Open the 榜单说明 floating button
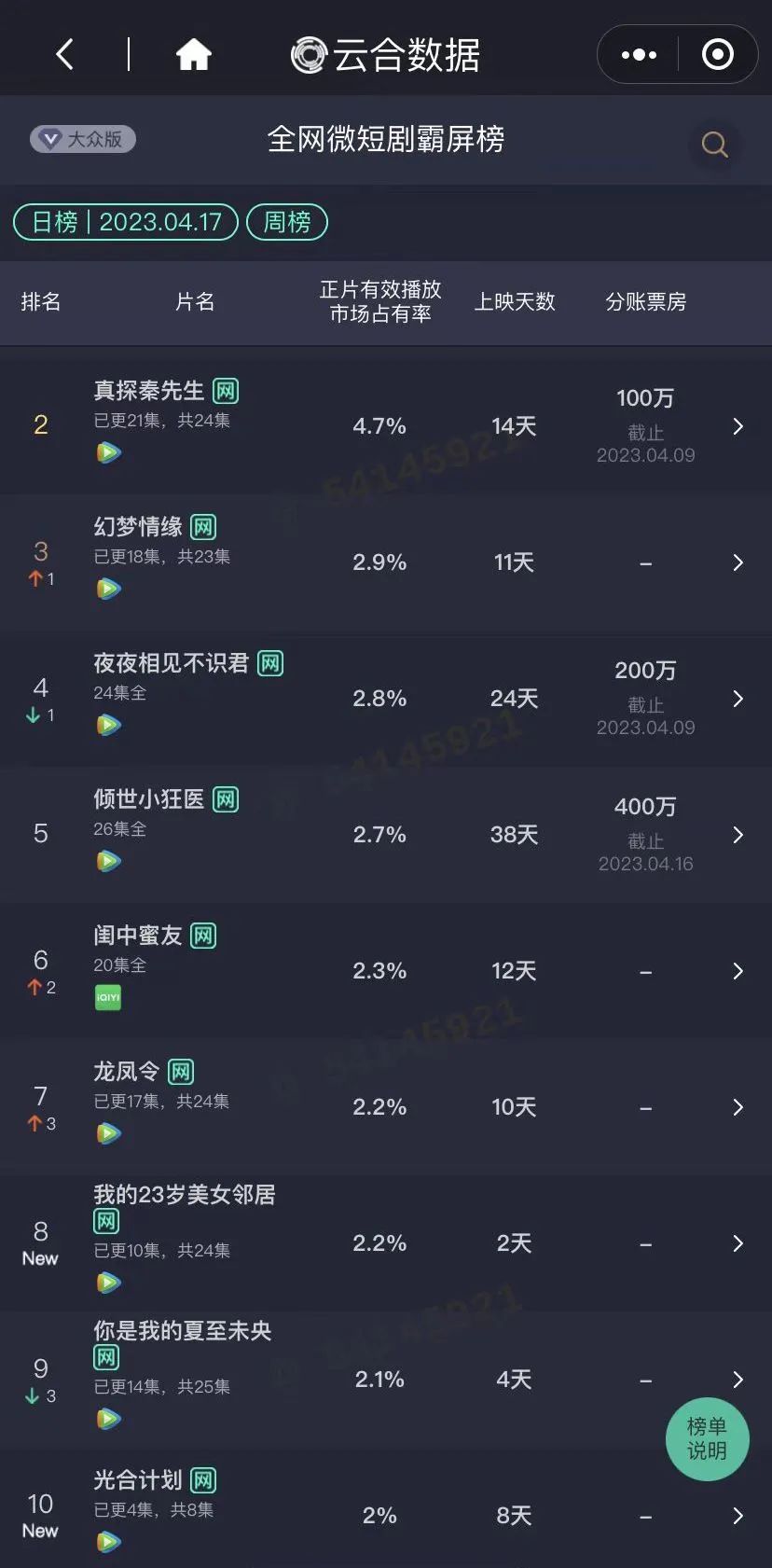 click(707, 1439)
